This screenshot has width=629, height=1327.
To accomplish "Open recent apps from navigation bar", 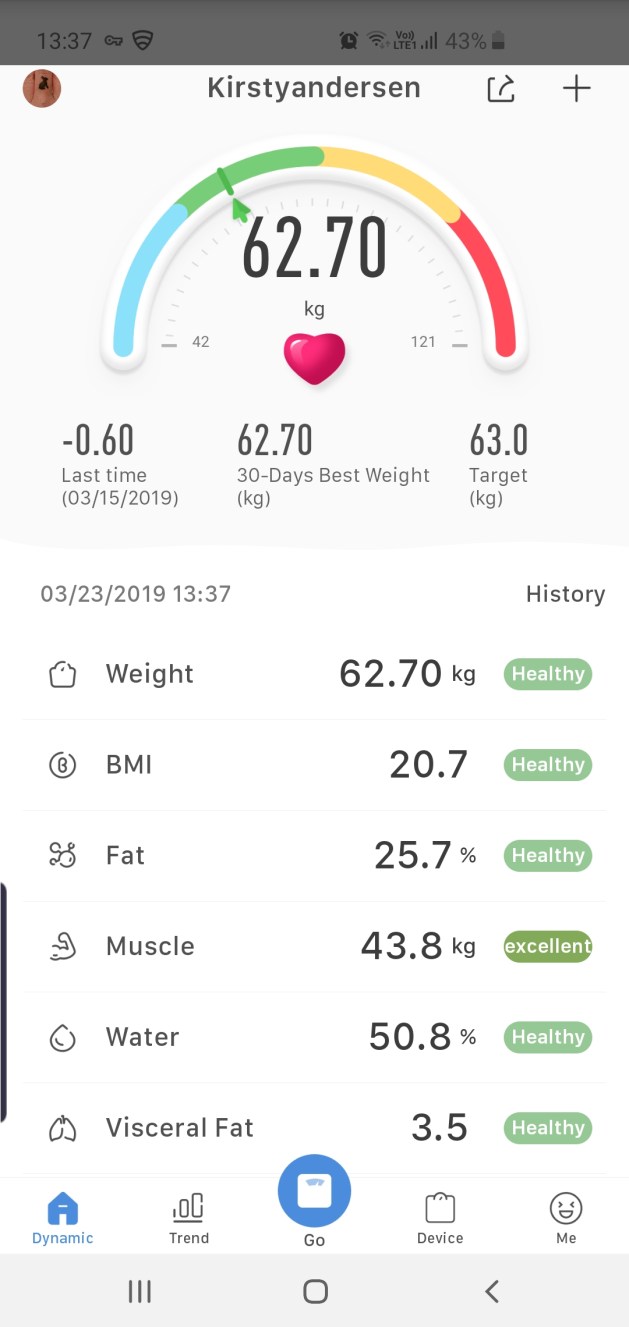I will coord(140,1291).
